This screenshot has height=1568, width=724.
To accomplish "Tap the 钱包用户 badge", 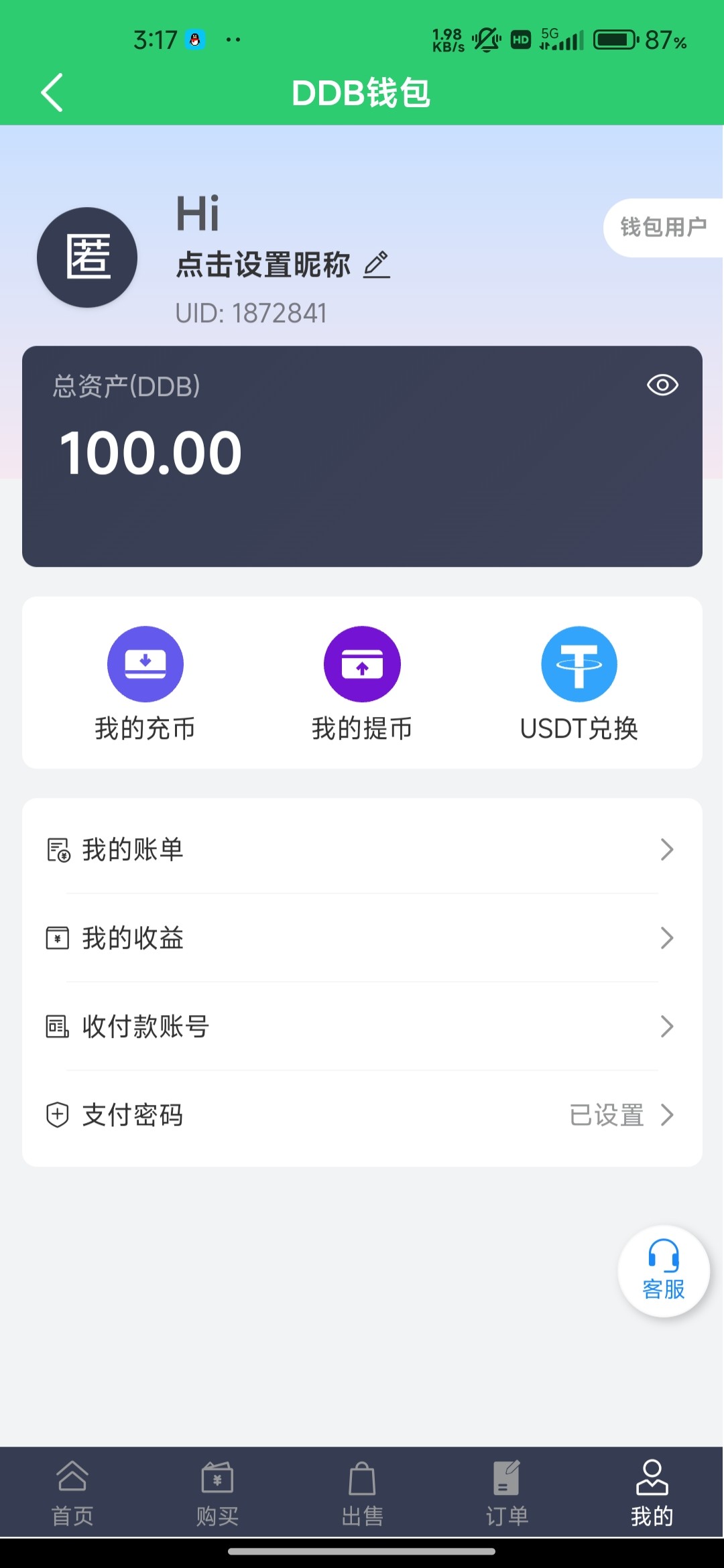I will point(662,228).
